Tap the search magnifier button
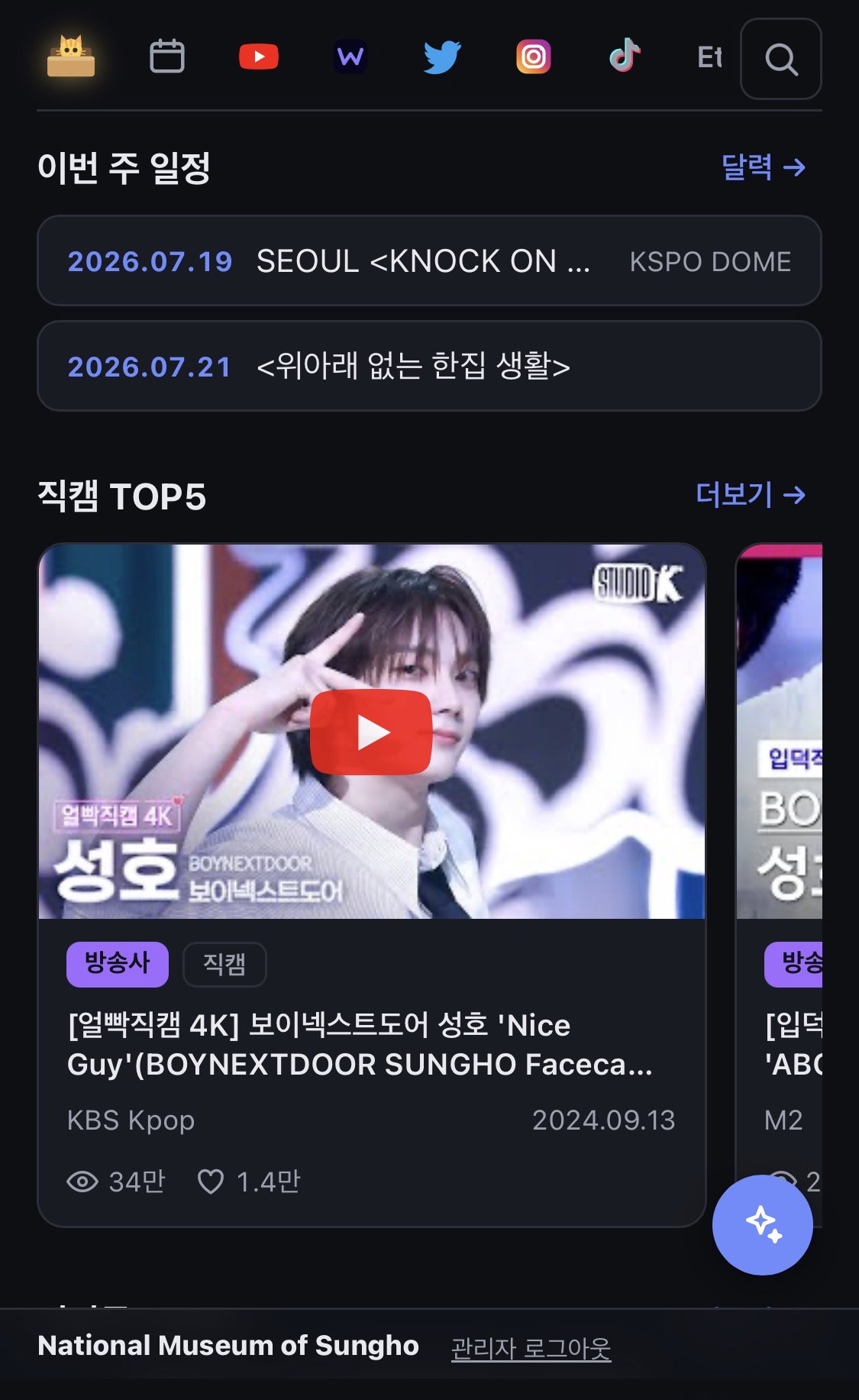The image size is (859, 1400). click(x=781, y=59)
